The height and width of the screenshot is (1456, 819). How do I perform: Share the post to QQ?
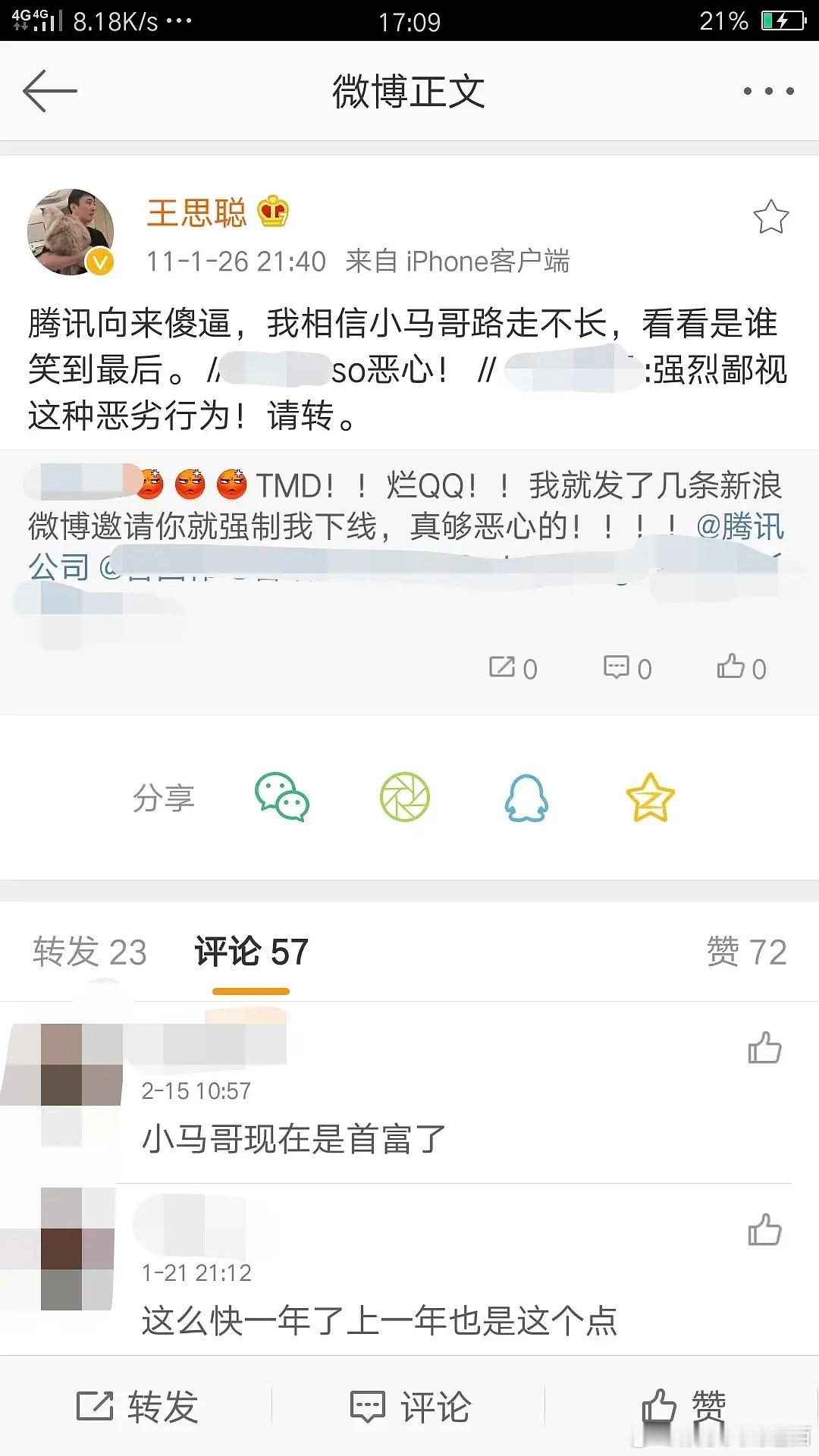click(x=526, y=797)
